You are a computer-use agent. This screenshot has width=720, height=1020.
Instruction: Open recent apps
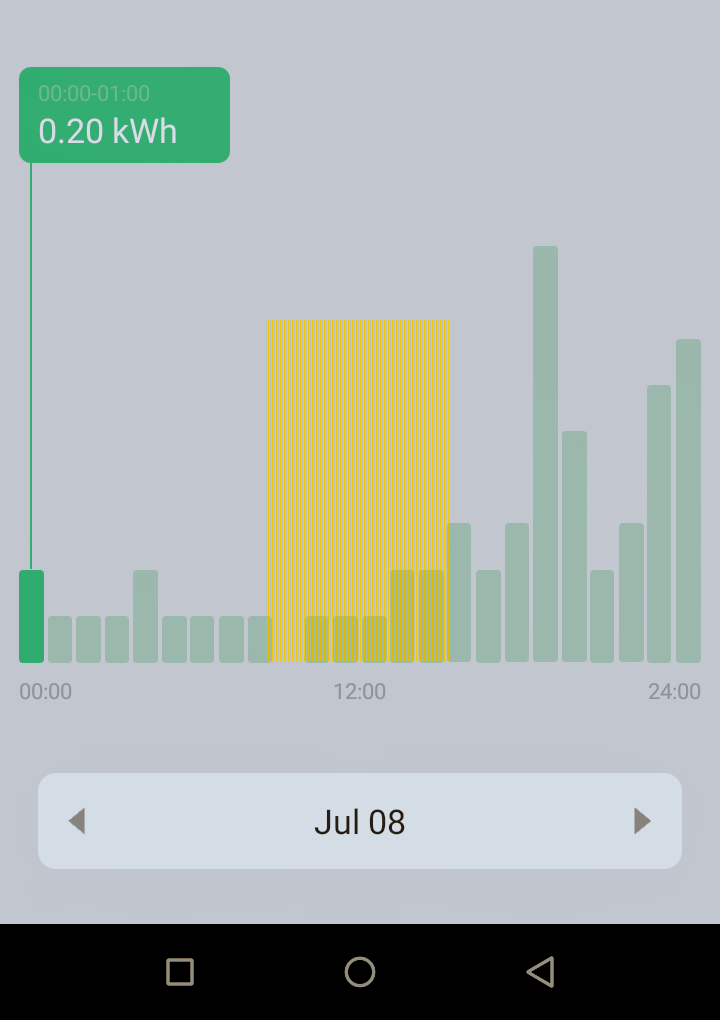(x=180, y=971)
